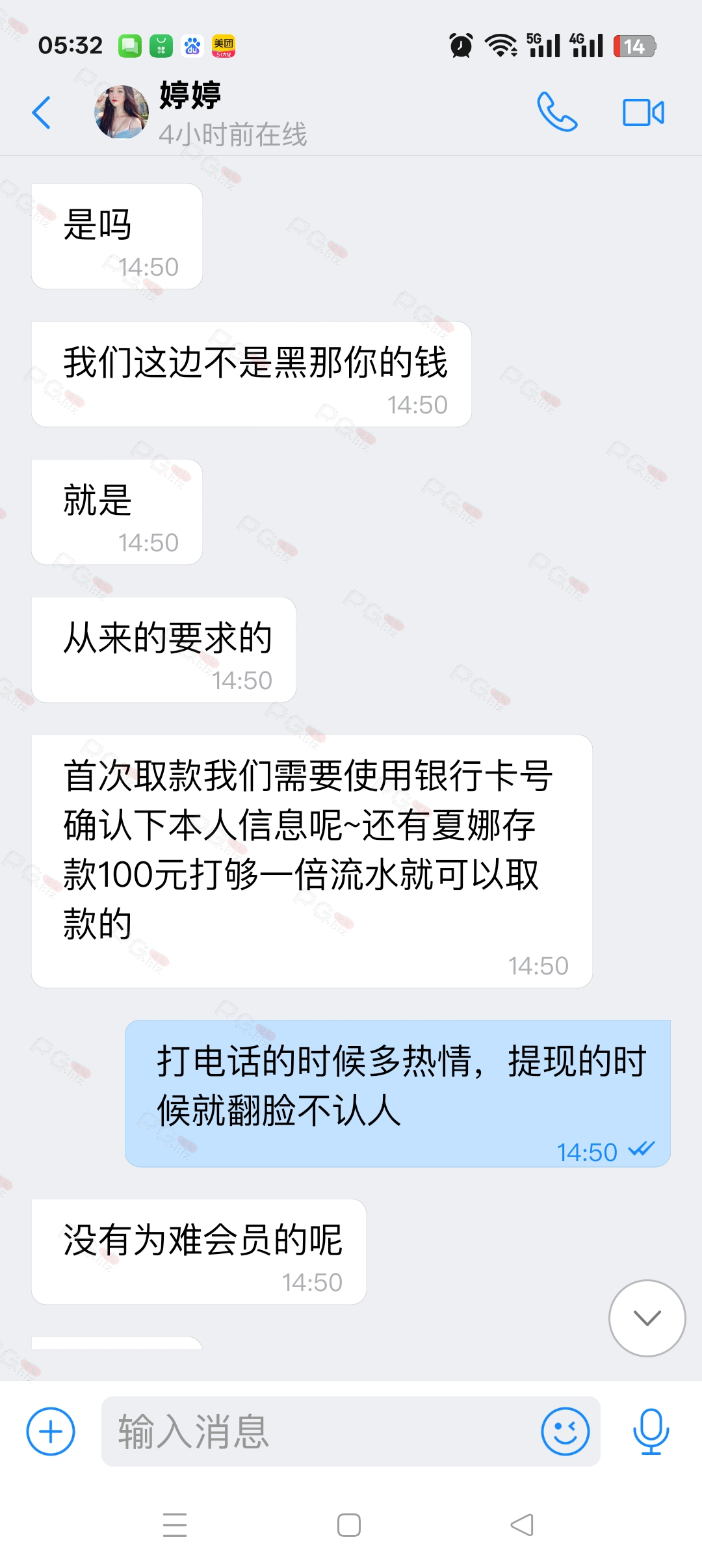
Task: Focus the 输入消息 text field
Action: click(318, 1431)
